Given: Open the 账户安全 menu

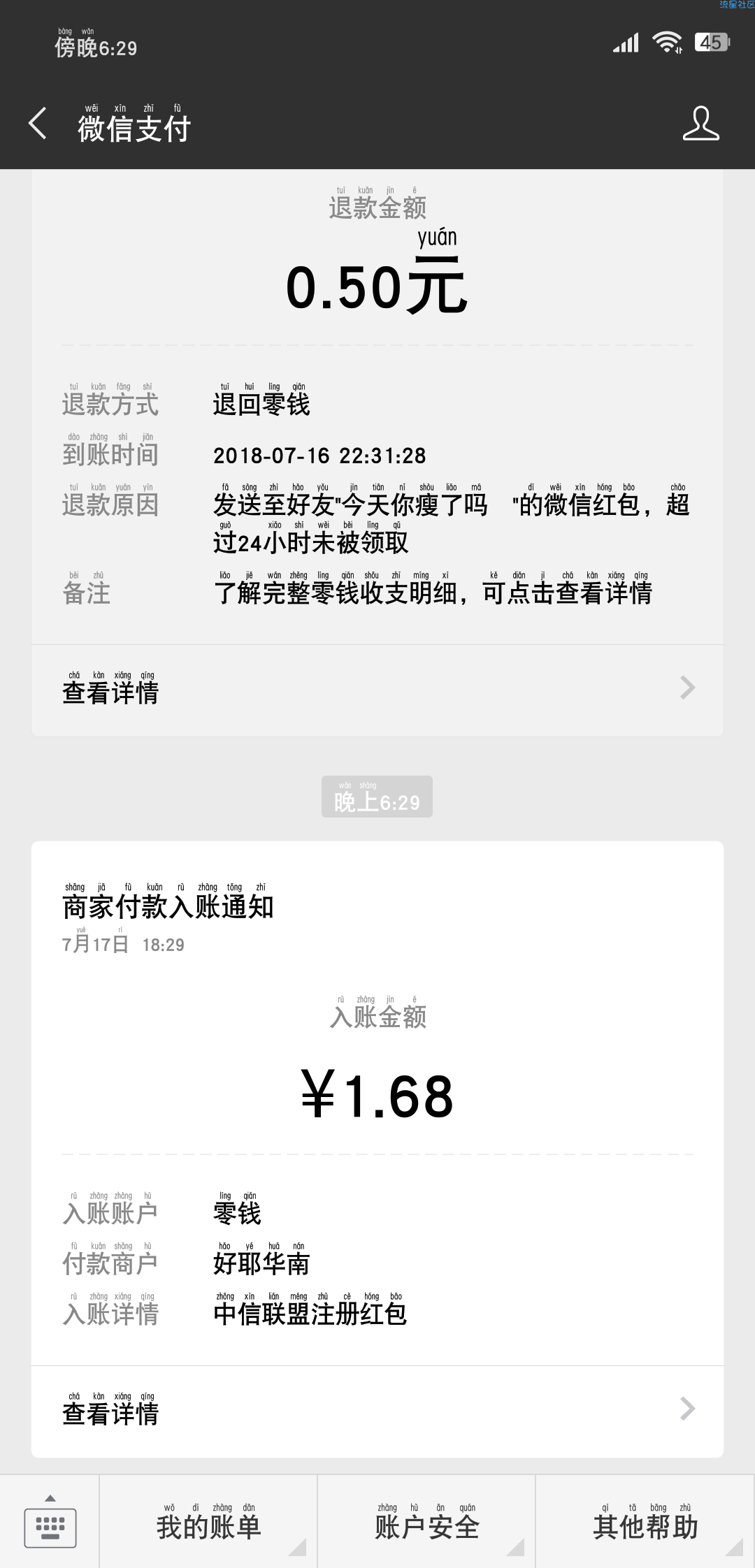Looking at the screenshot, I should (x=426, y=1522).
